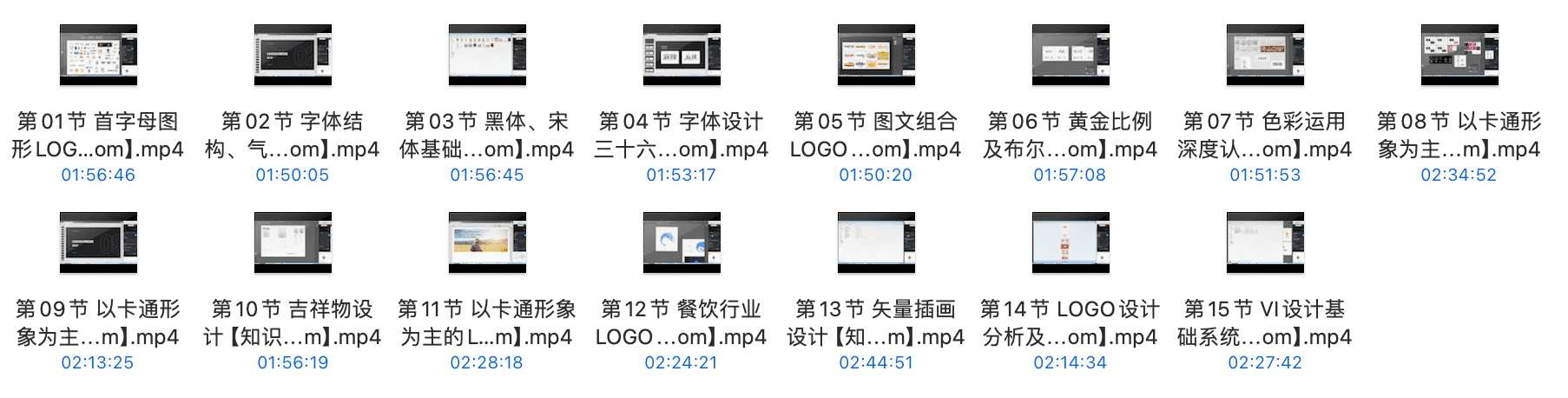The image size is (1568, 398).
Task: Select 第14节 LOGO设计分析 video
Action: (x=1071, y=242)
